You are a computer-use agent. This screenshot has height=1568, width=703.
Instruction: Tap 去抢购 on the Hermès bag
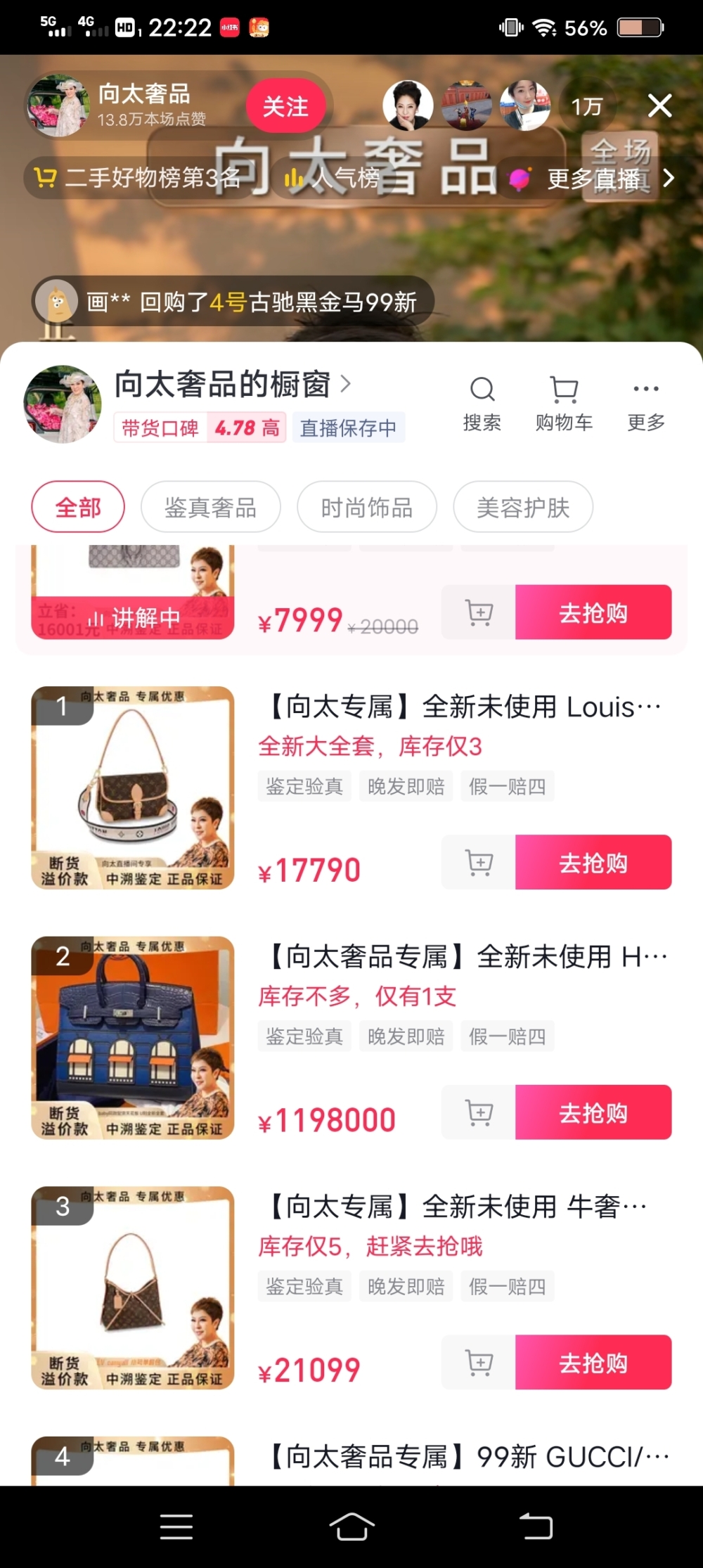tap(594, 1112)
